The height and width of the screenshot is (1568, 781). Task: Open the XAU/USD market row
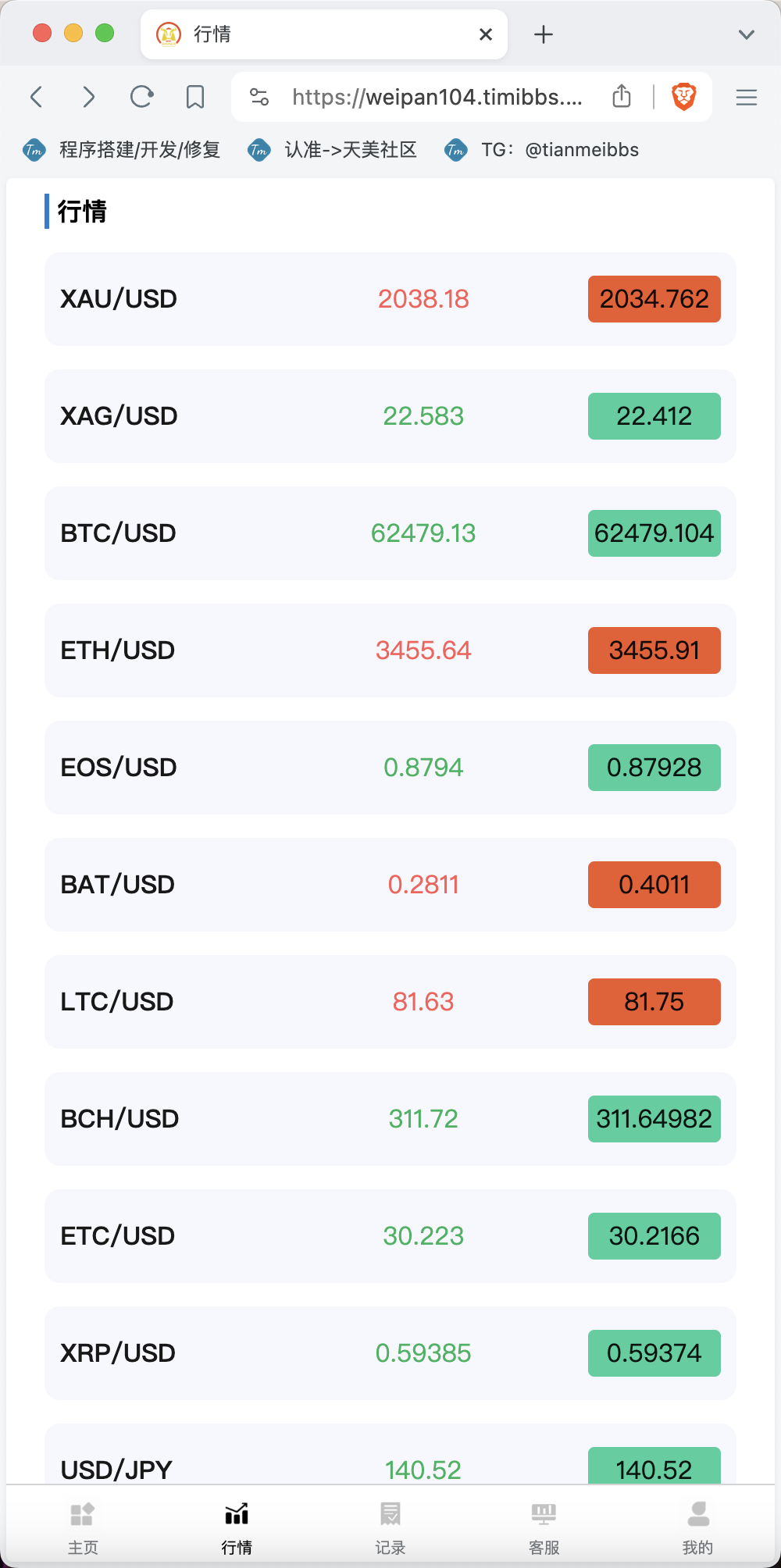coord(390,299)
